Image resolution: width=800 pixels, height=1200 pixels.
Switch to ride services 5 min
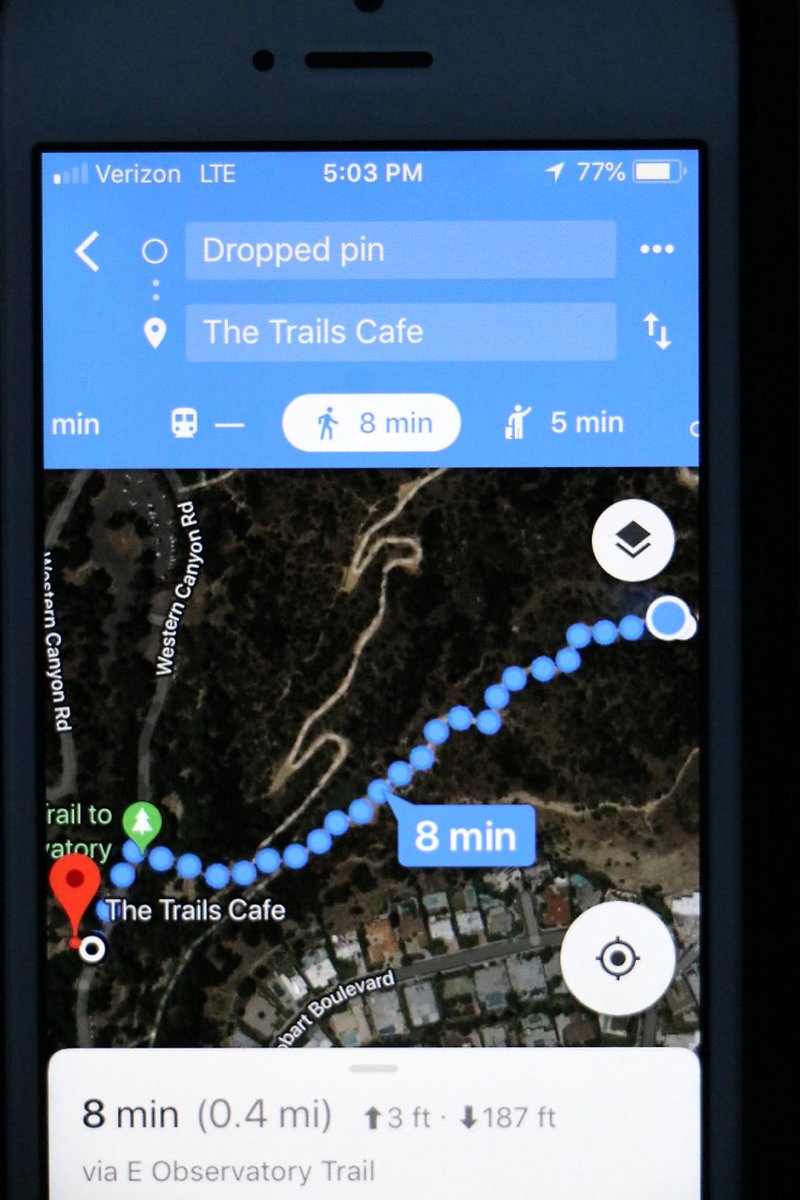(565, 424)
